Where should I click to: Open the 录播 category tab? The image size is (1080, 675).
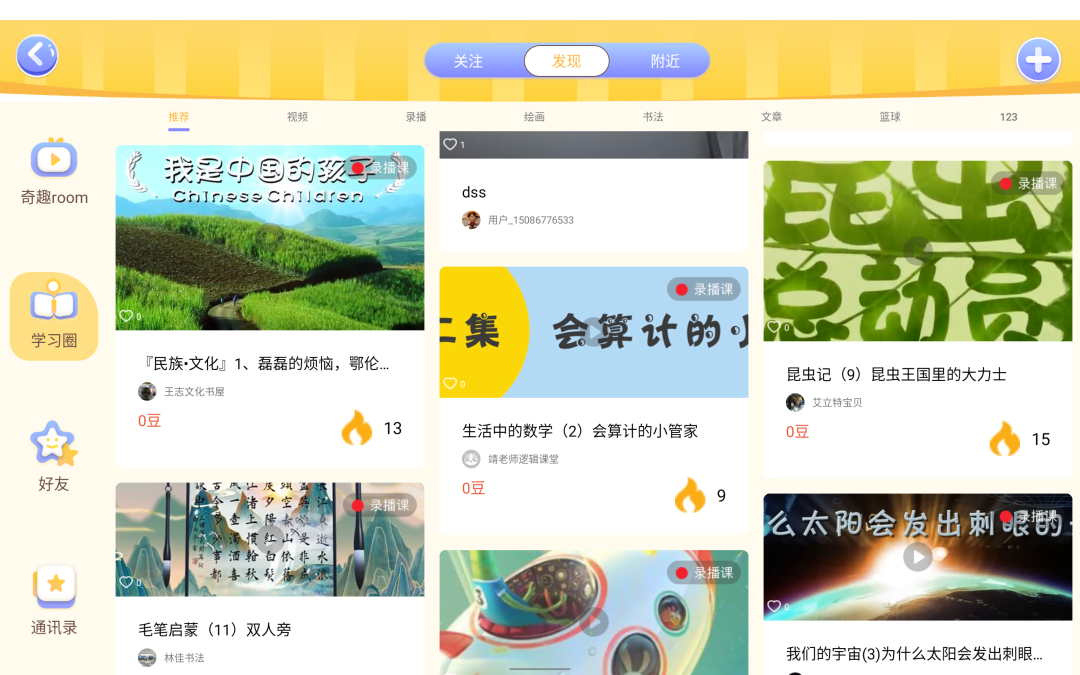(416, 117)
